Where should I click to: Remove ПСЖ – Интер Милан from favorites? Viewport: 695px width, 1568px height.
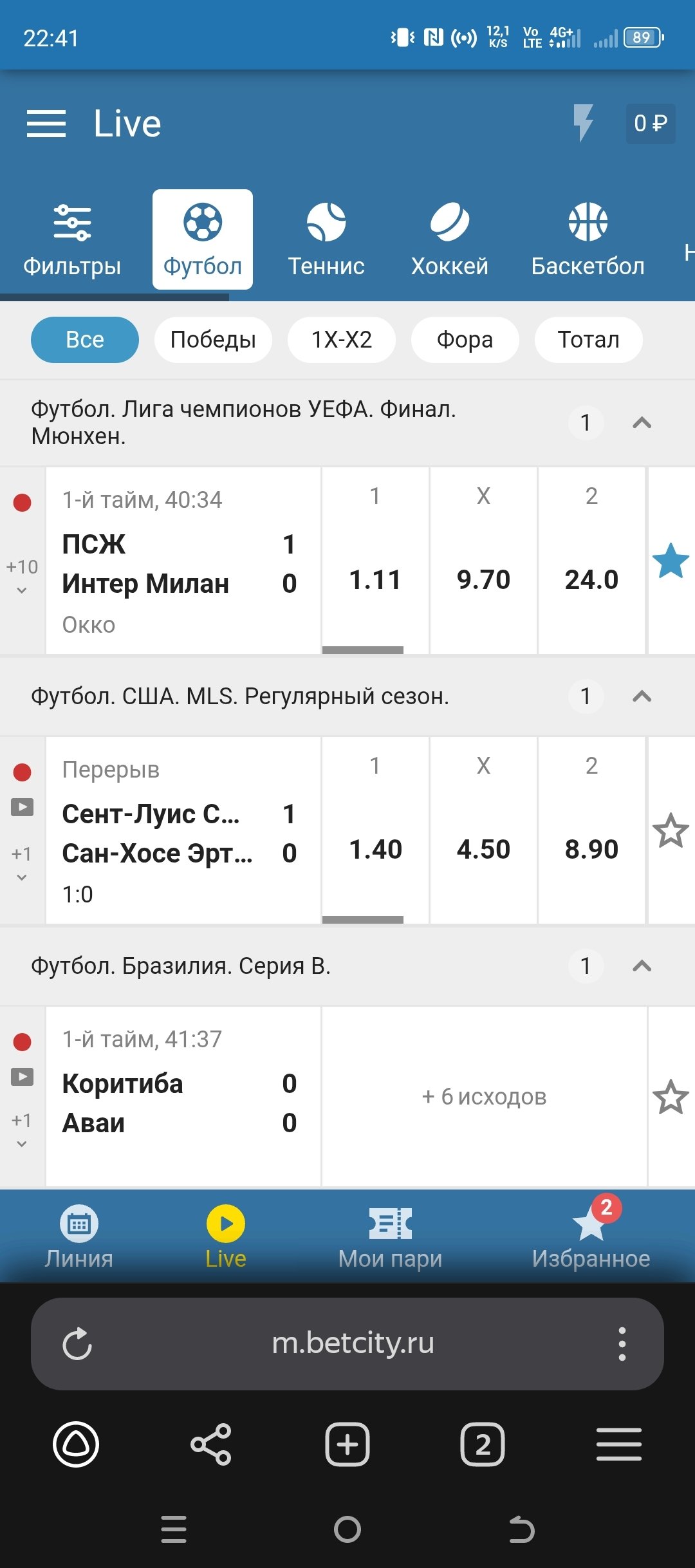tap(671, 561)
